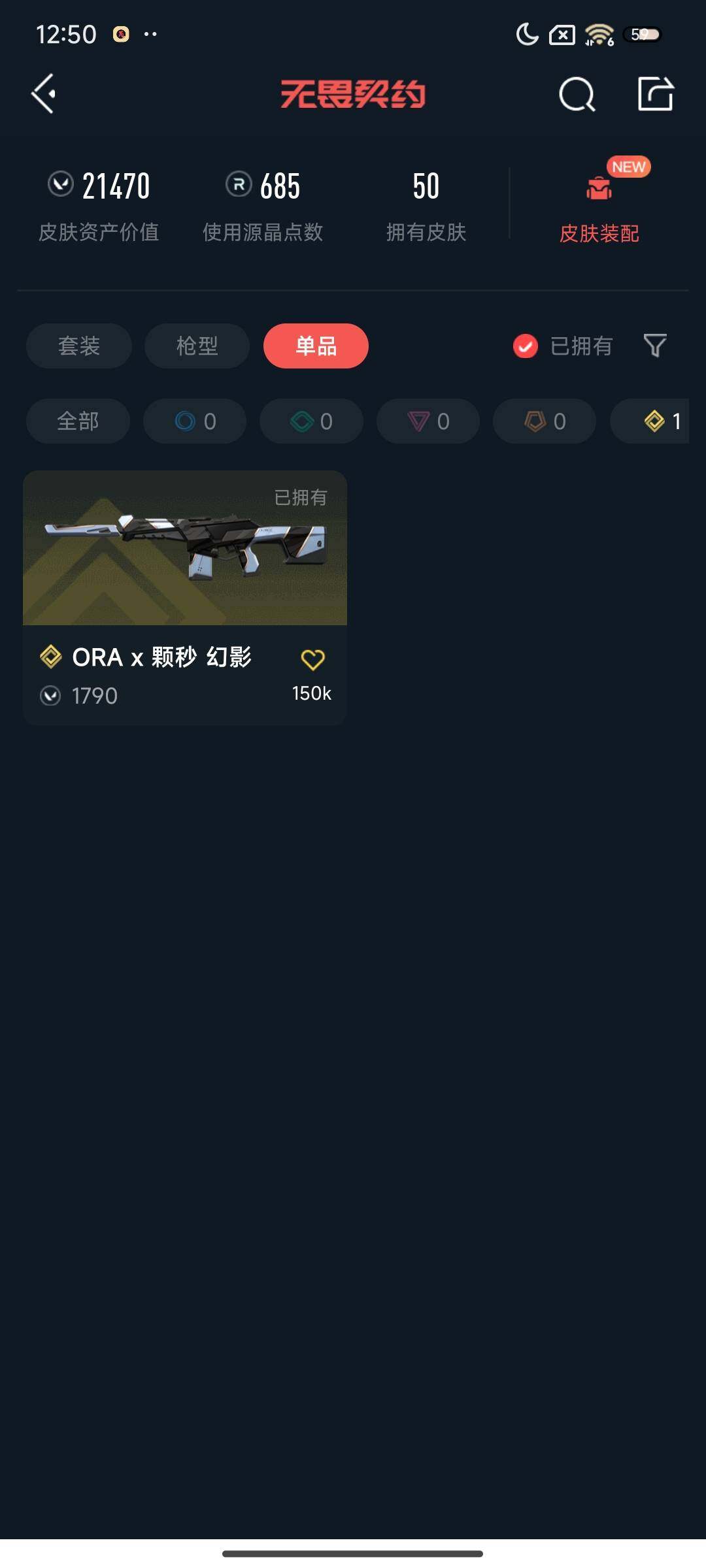The height and width of the screenshot is (1568, 706).
Task: Select the blue rarity filter showing 0
Action: pyautogui.click(x=194, y=421)
